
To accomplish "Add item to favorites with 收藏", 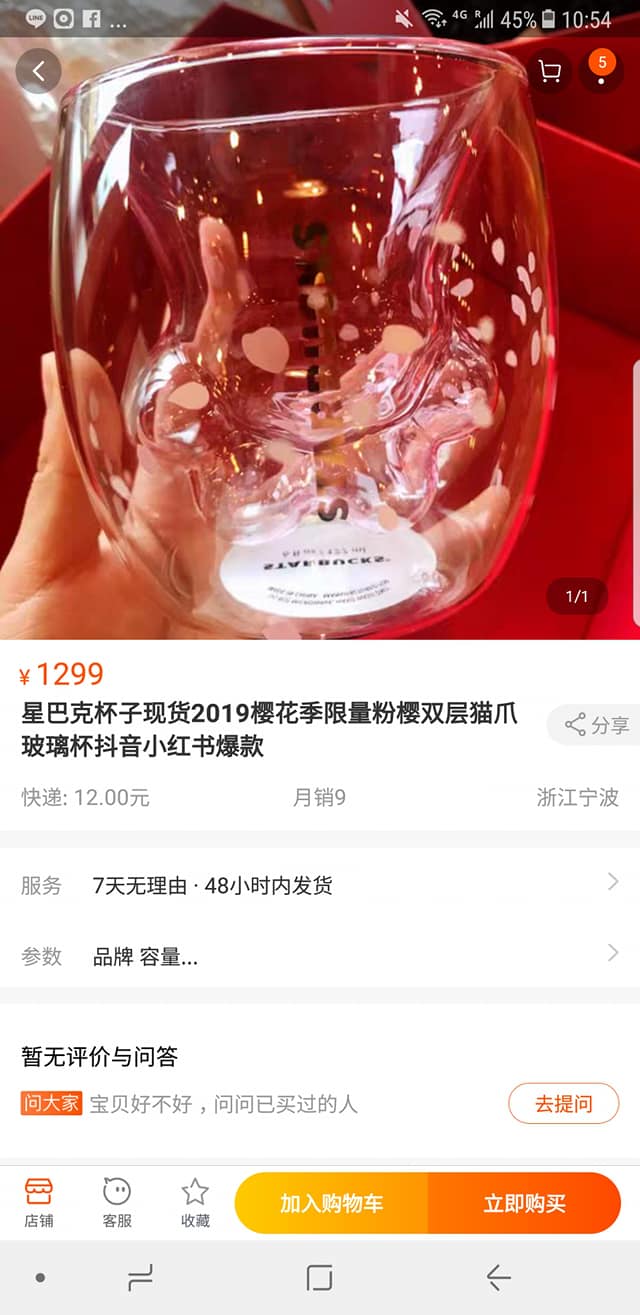I will click(x=195, y=1202).
